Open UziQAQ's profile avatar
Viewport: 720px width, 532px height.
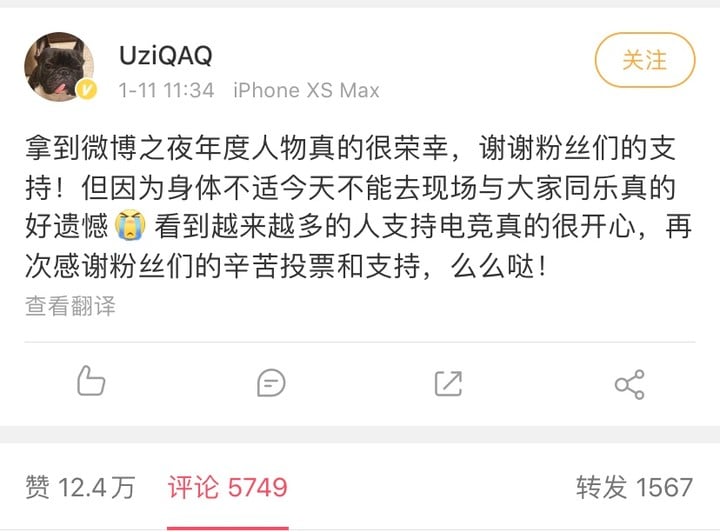pyautogui.click(x=59, y=67)
